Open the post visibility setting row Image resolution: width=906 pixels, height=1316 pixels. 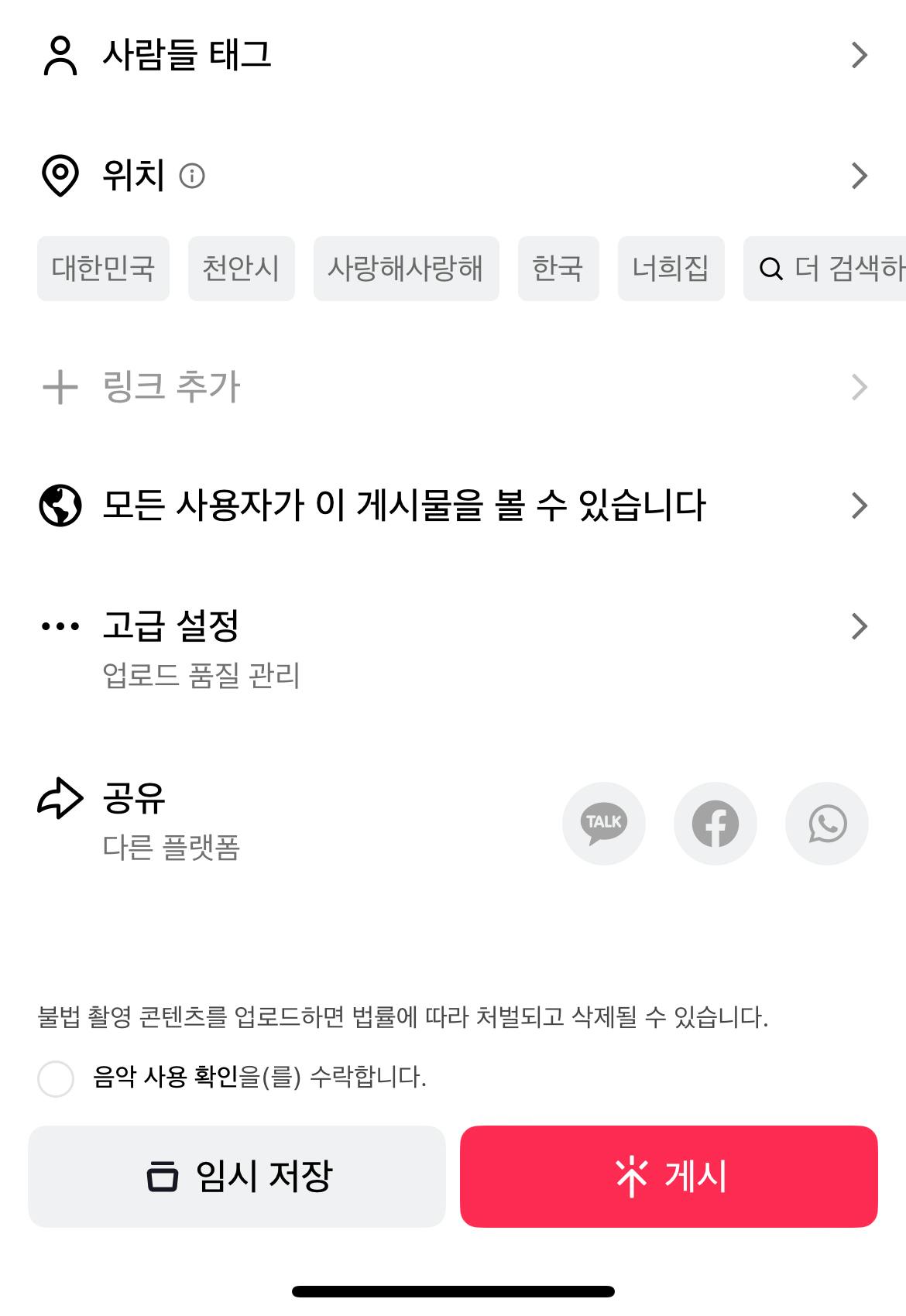[453, 505]
